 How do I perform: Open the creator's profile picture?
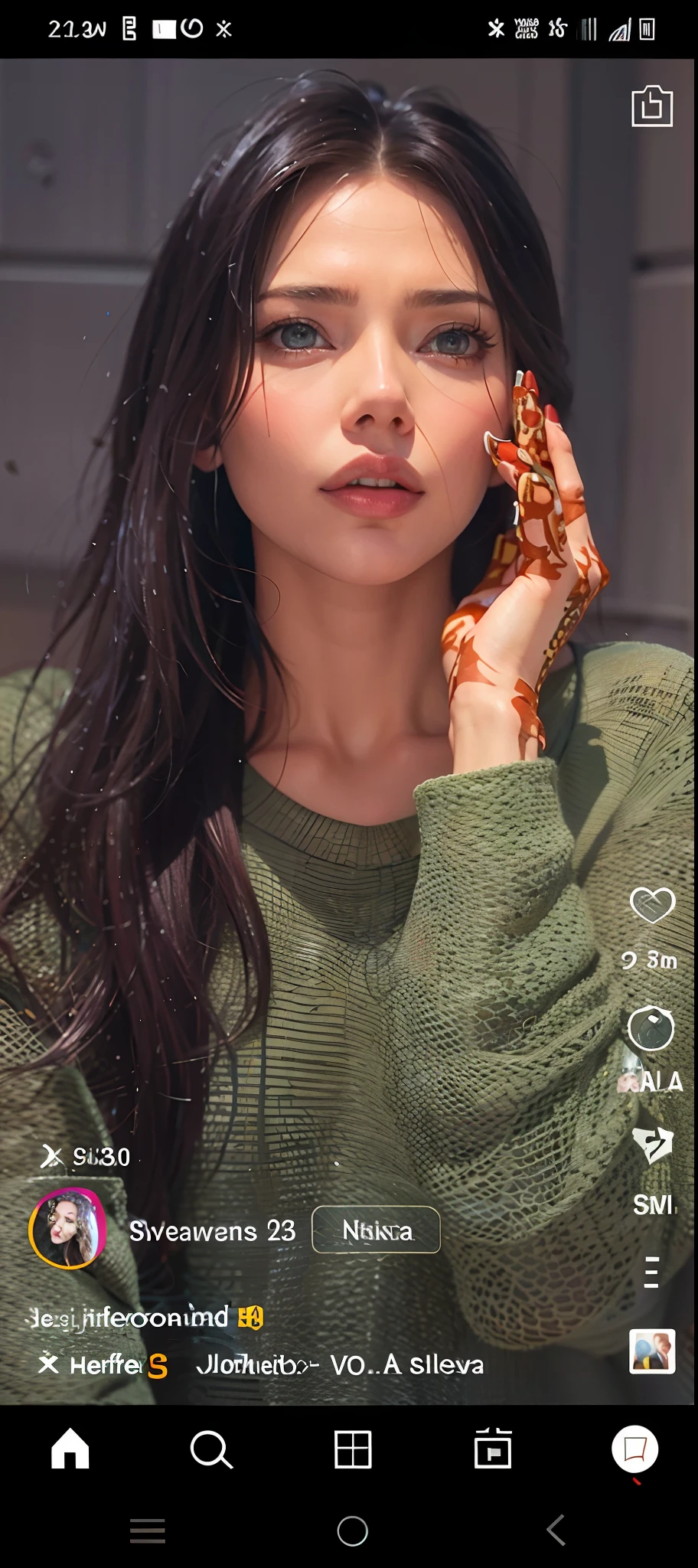click(67, 1229)
